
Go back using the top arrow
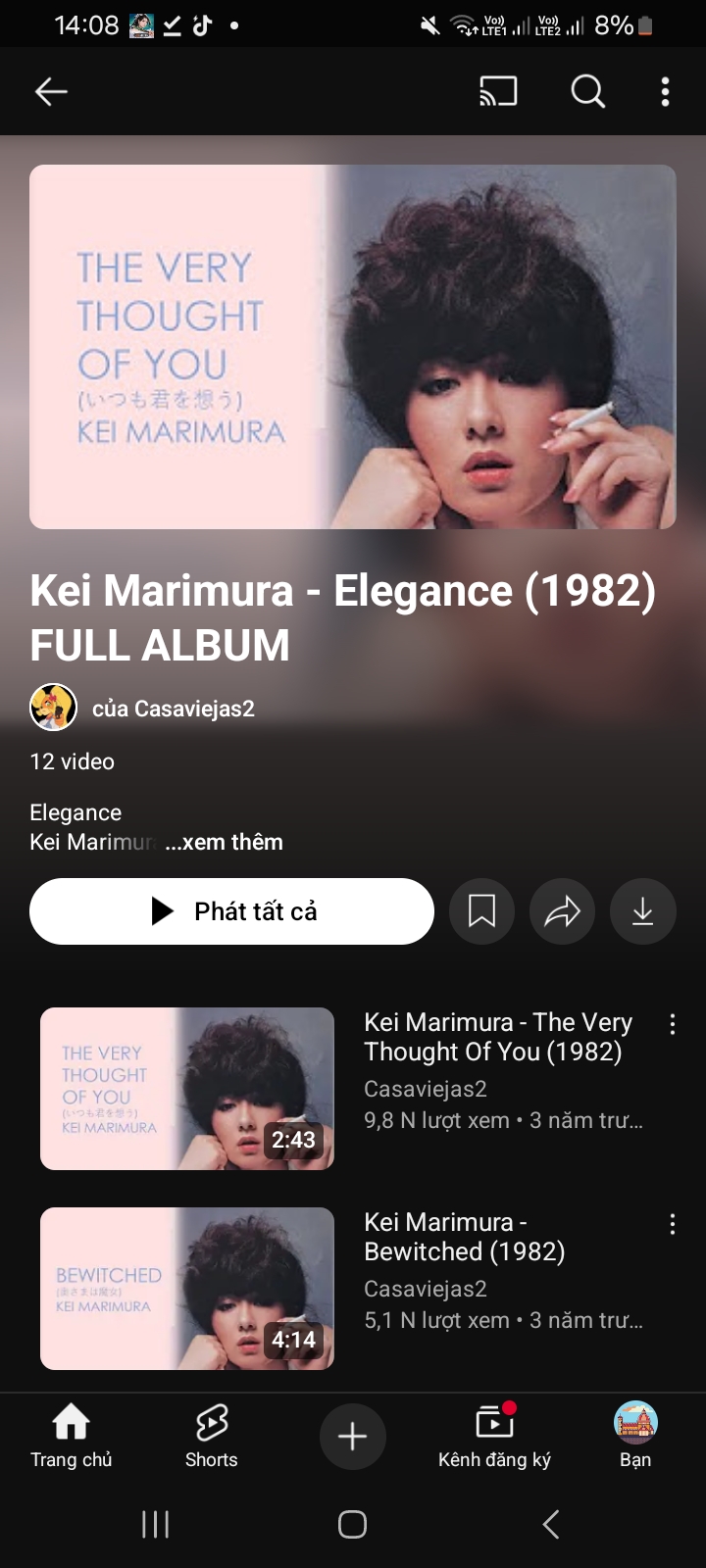51,92
